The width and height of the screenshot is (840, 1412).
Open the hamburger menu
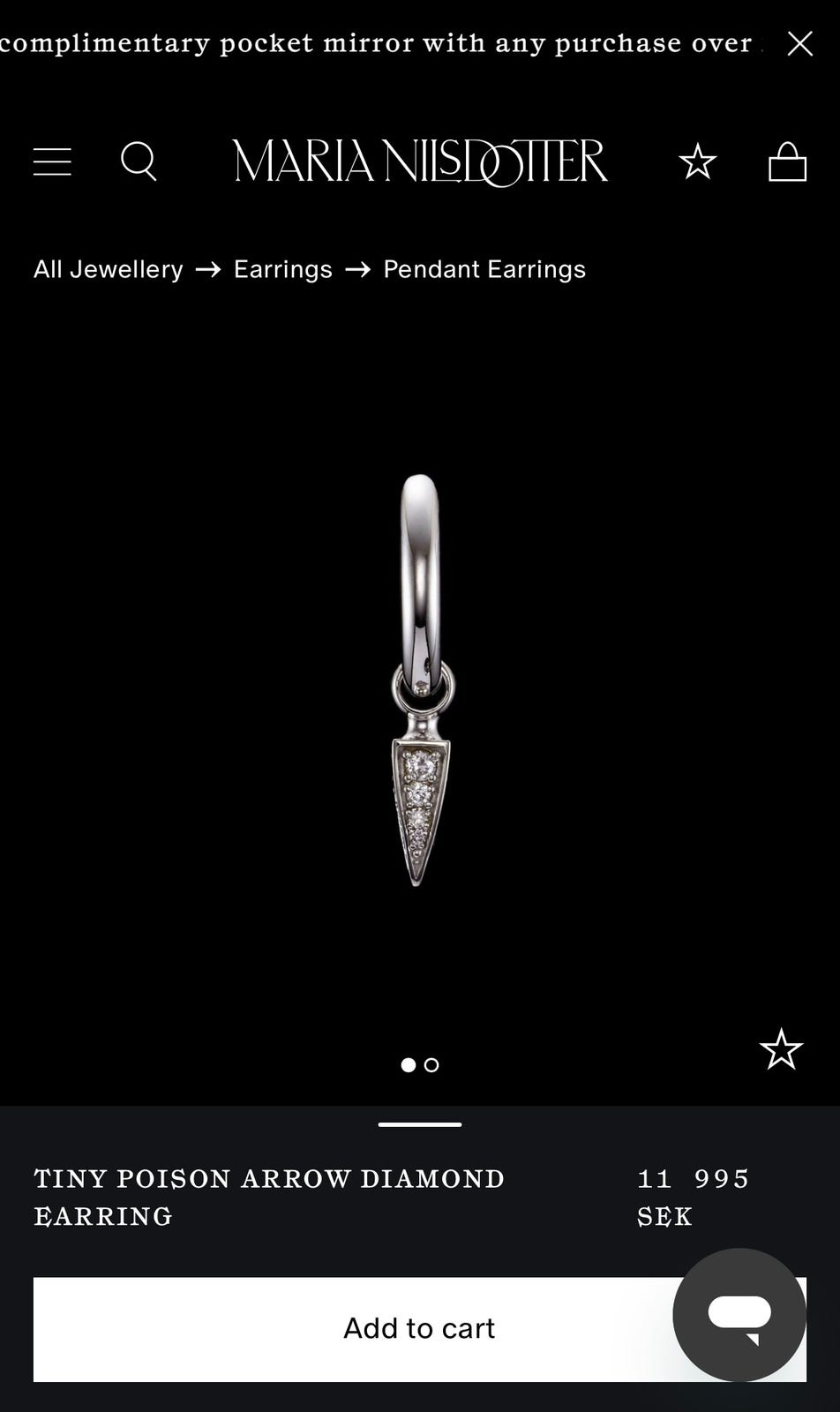tap(52, 162)
